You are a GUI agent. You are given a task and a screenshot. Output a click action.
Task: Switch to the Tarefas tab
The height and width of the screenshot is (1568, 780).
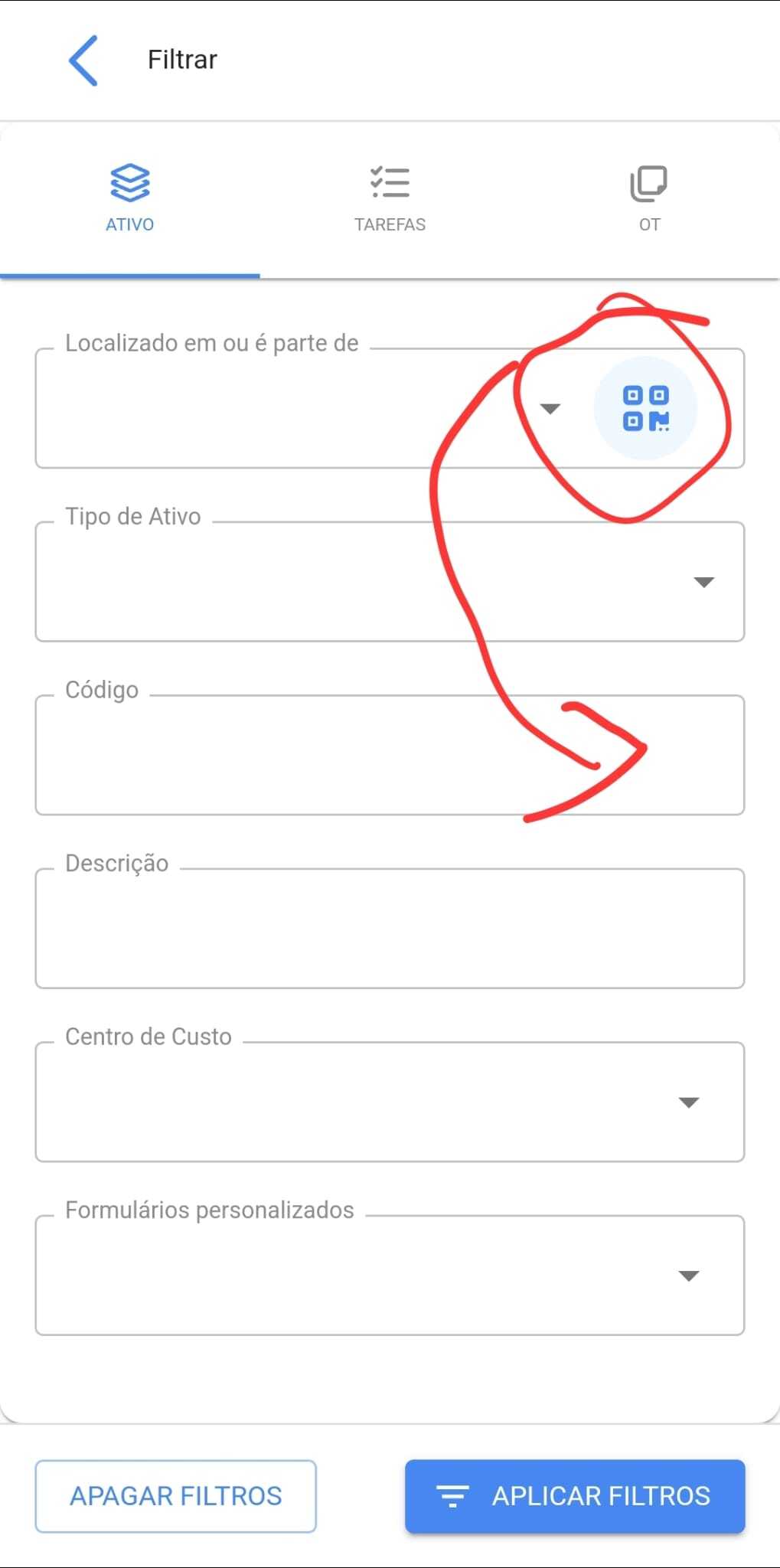[390, 199]
